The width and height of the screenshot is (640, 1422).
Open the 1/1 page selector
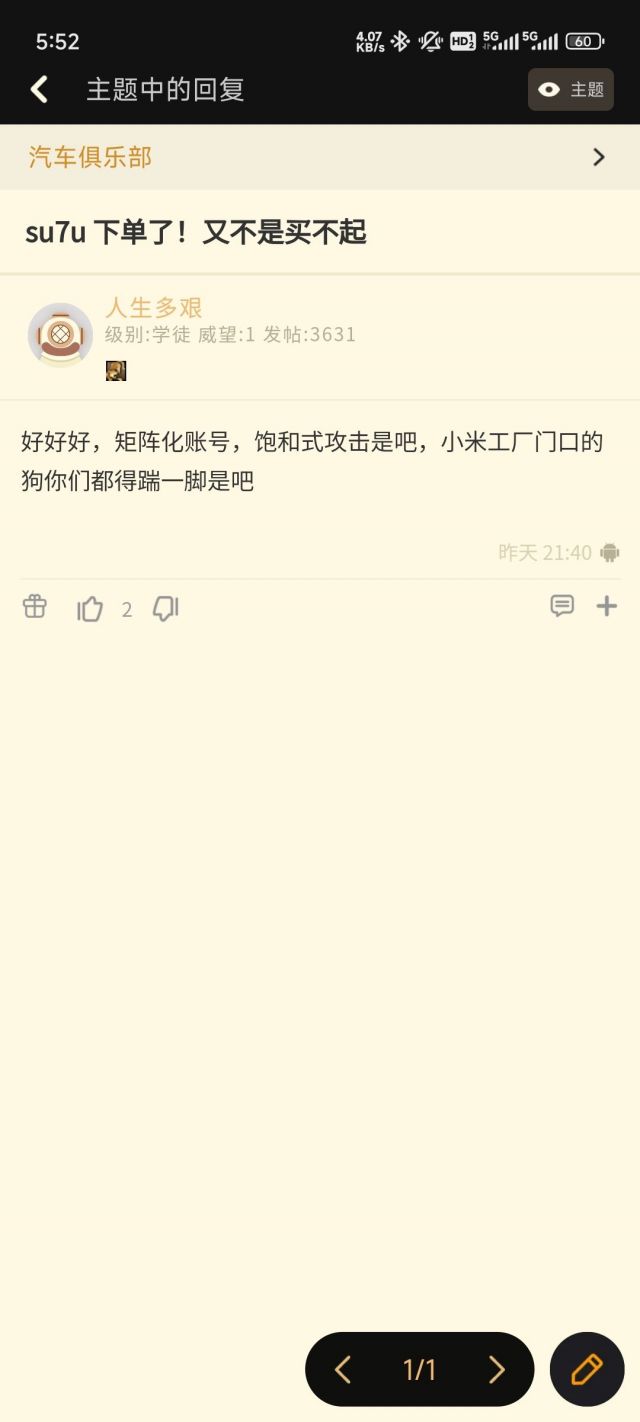(x=420, y=1369)
